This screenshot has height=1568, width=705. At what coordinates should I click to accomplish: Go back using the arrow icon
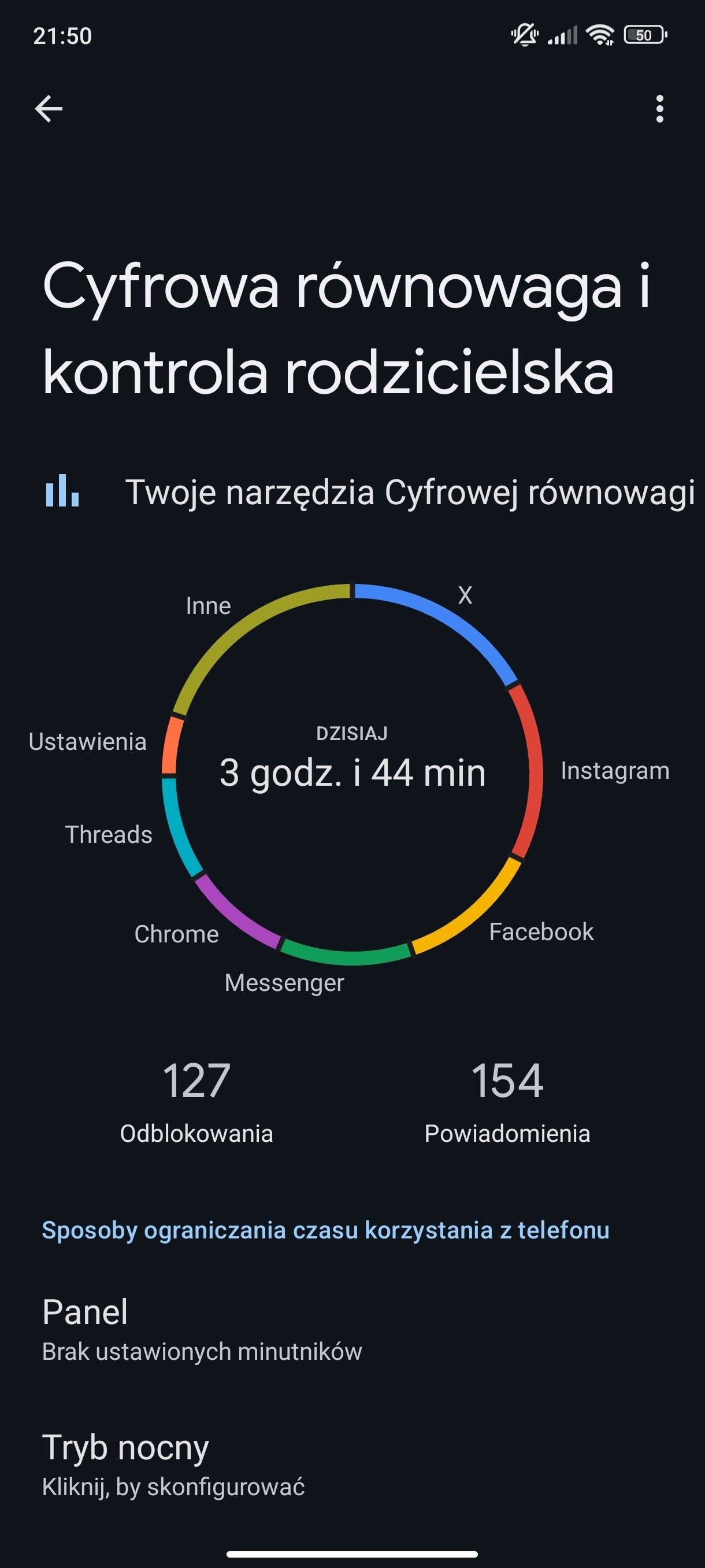pos(49,109)
